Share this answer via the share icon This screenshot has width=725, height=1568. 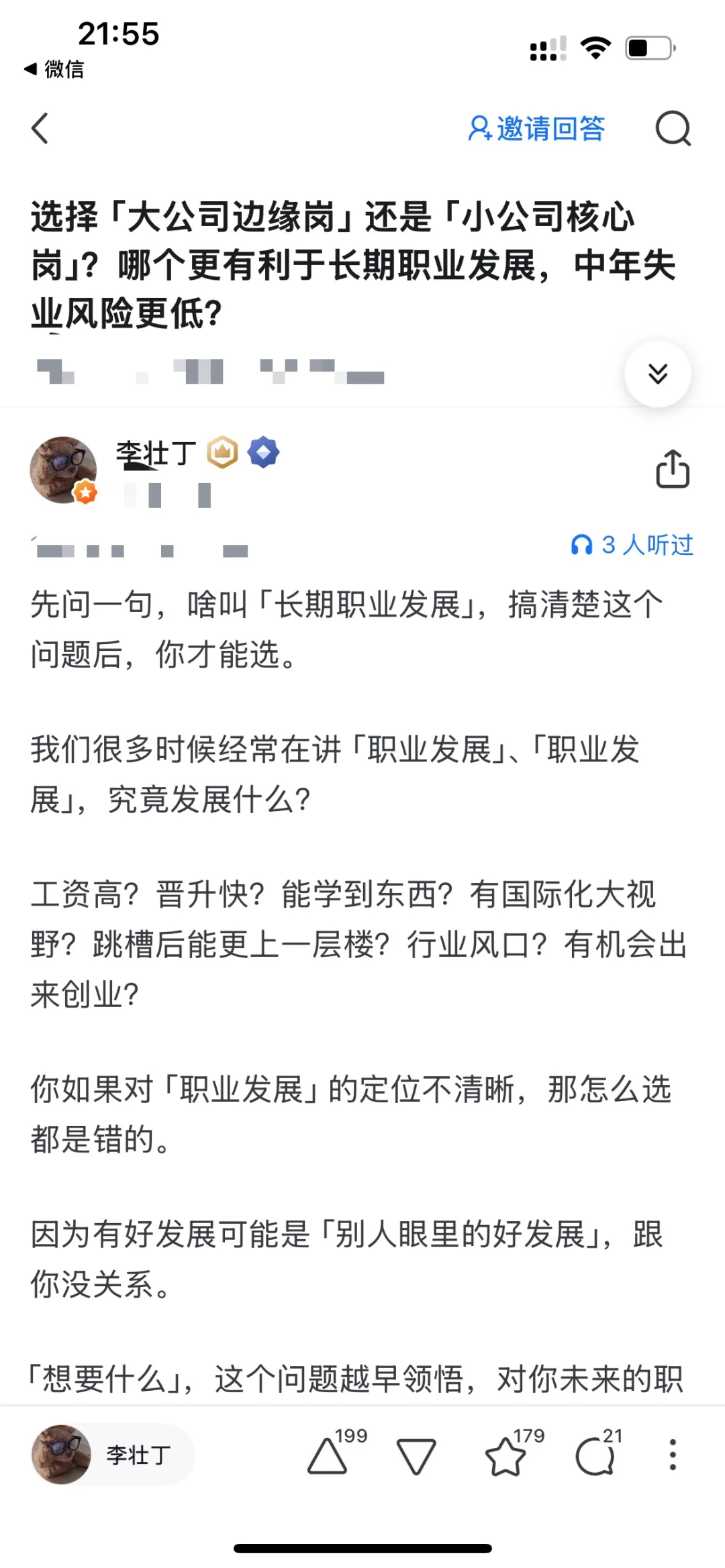(x=673, y=468)
